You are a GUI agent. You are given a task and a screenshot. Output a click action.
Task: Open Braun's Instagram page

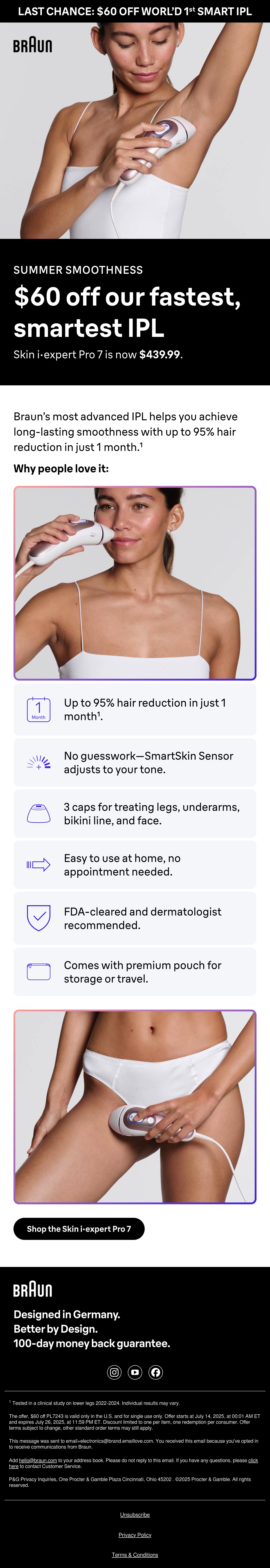tap(114, 1372)
